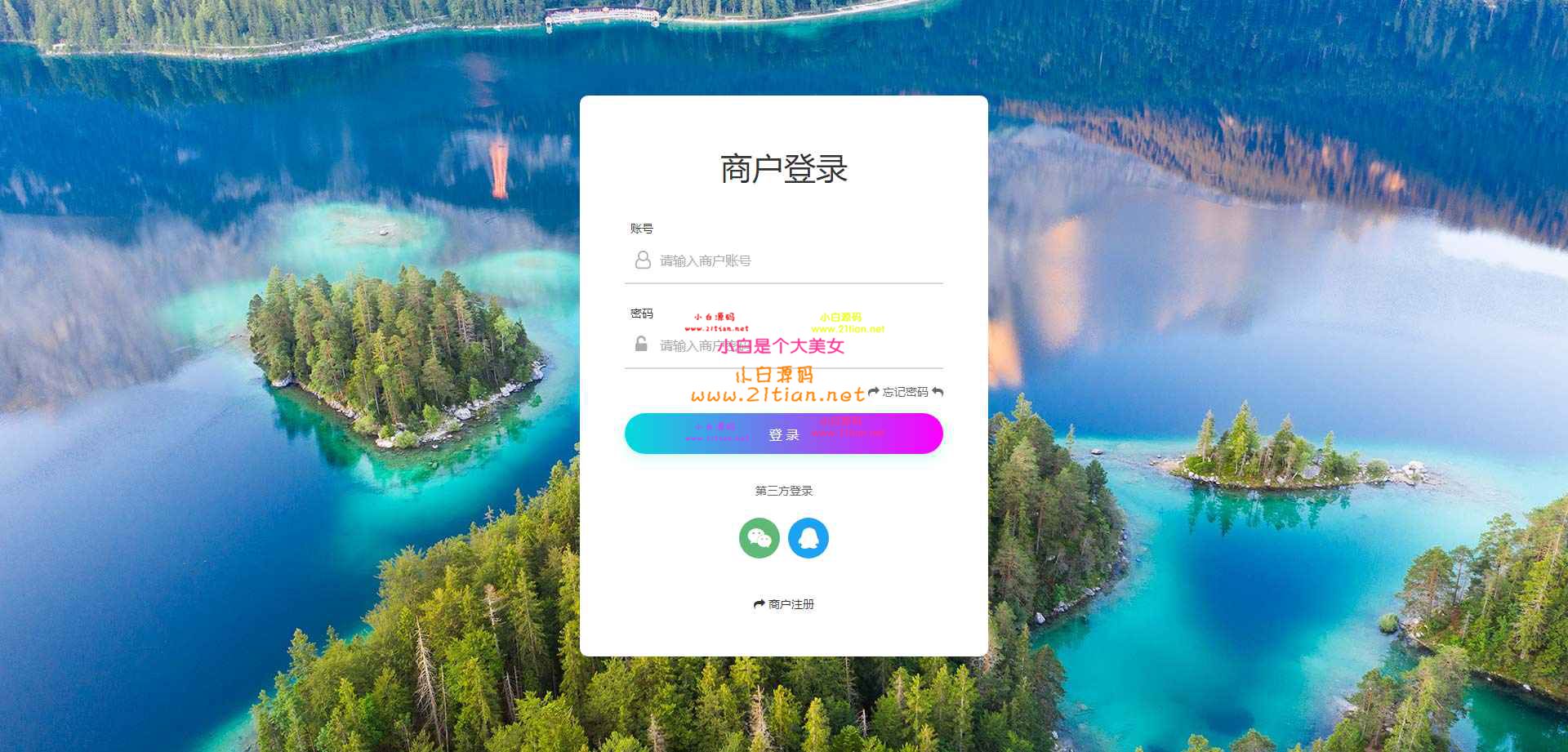Focus the merchant password field
Image resolution: width=1568 pixels, height=752 pixels.
tap(796, 346)
